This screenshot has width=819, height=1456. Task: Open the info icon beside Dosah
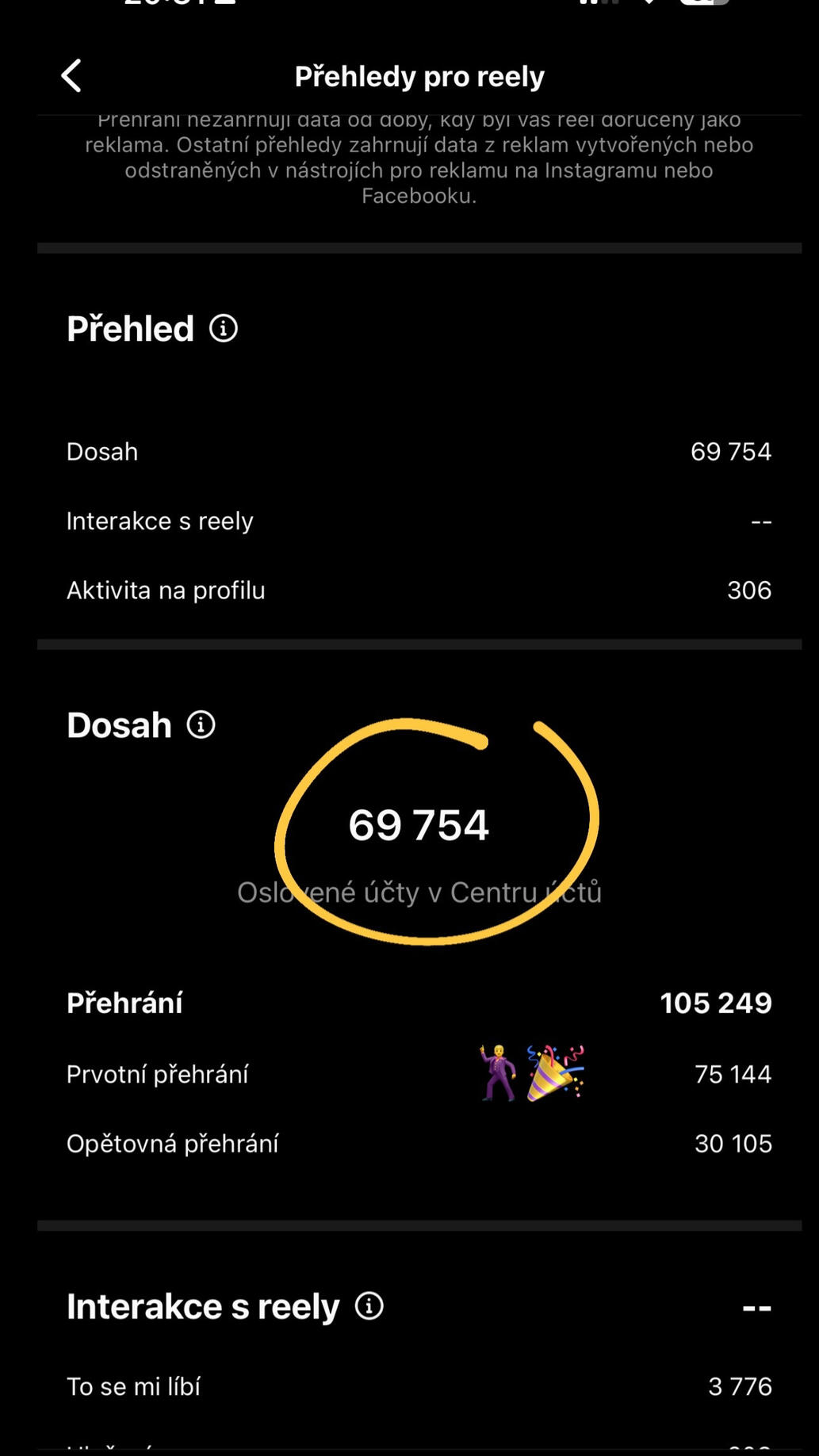201,724
